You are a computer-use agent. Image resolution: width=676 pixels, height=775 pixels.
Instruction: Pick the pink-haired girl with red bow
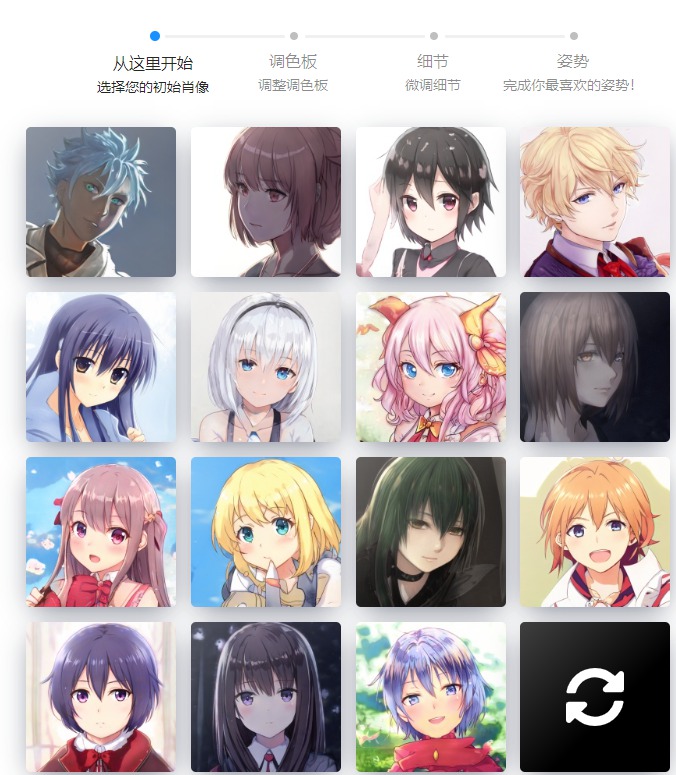click(x=100, y=532)
